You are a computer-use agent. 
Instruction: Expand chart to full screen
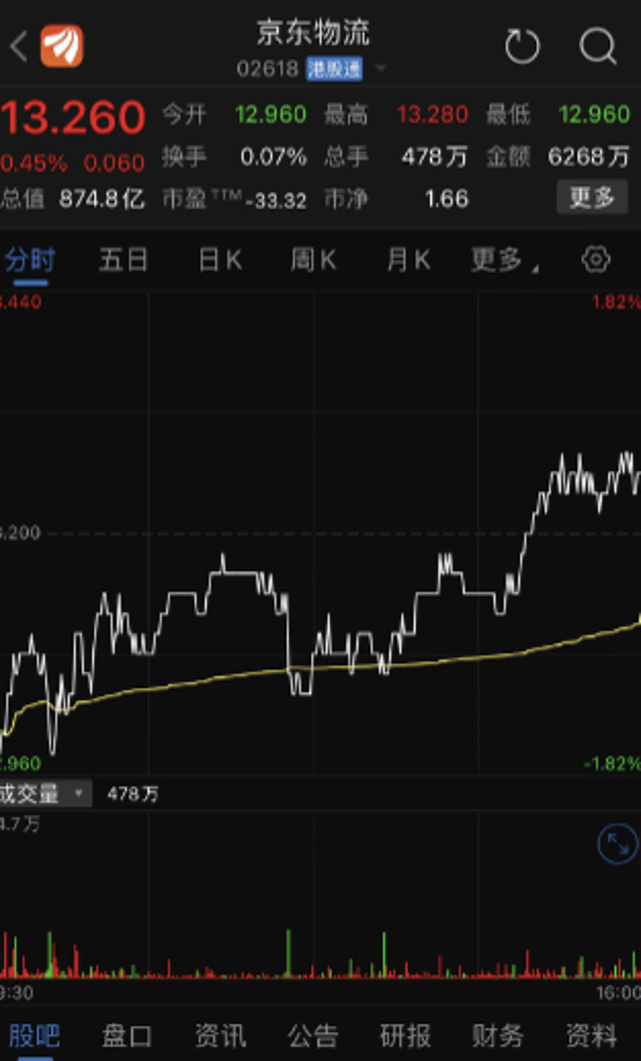click(617, 845)
